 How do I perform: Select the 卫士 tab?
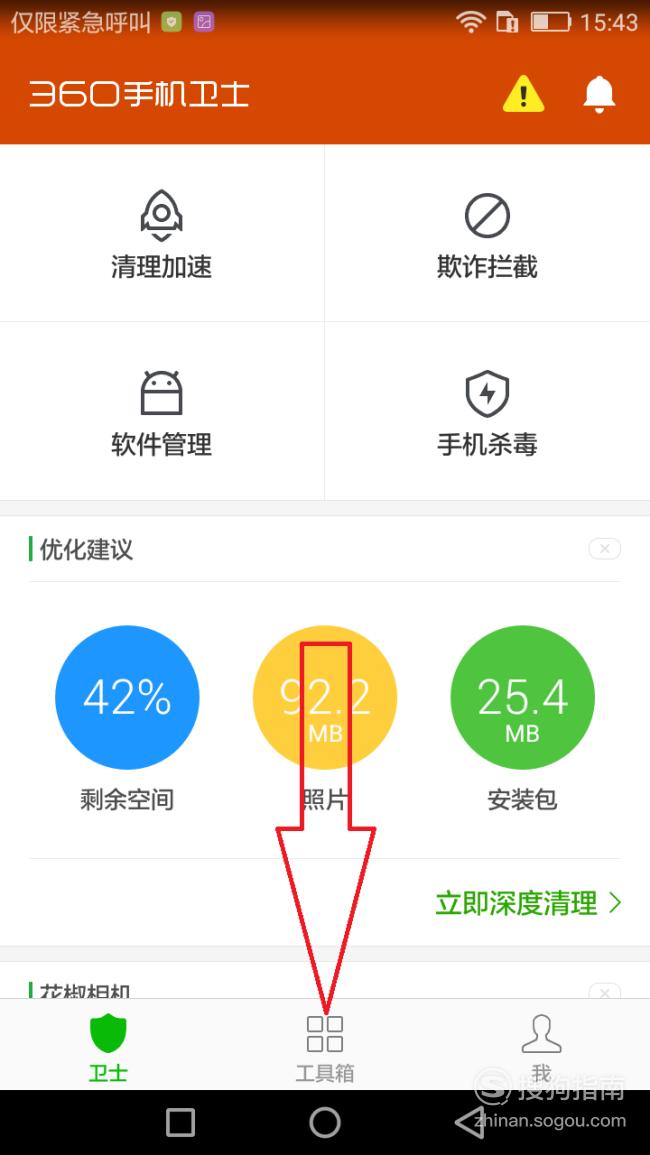pos(108,1047)
